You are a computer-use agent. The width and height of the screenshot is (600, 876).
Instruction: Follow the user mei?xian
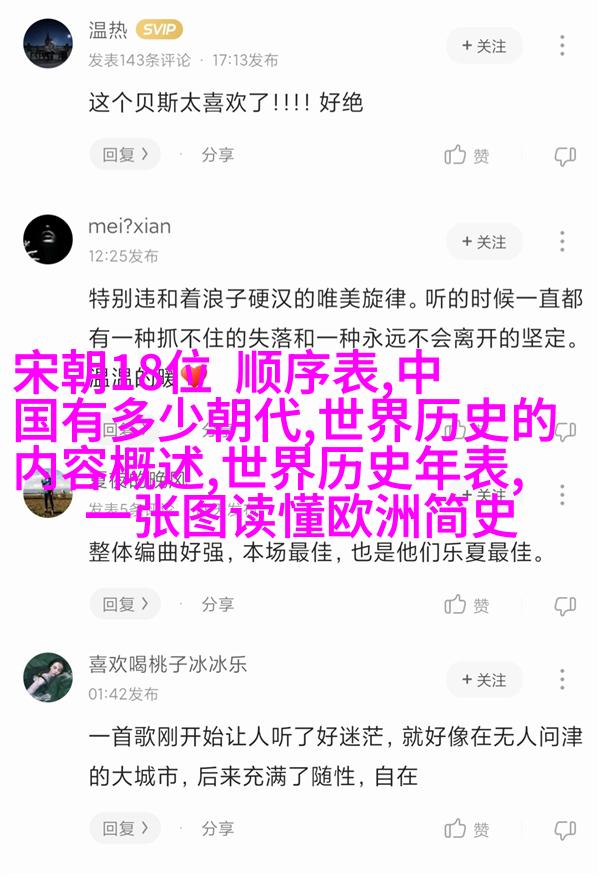484,242
